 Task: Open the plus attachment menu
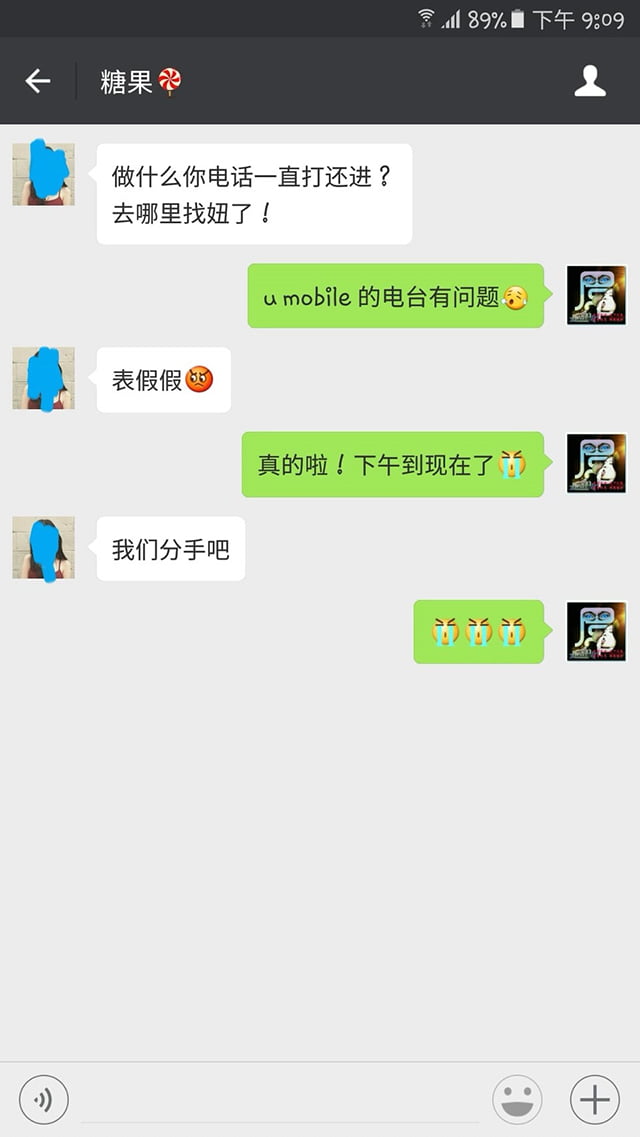[x=594, y=1100]
